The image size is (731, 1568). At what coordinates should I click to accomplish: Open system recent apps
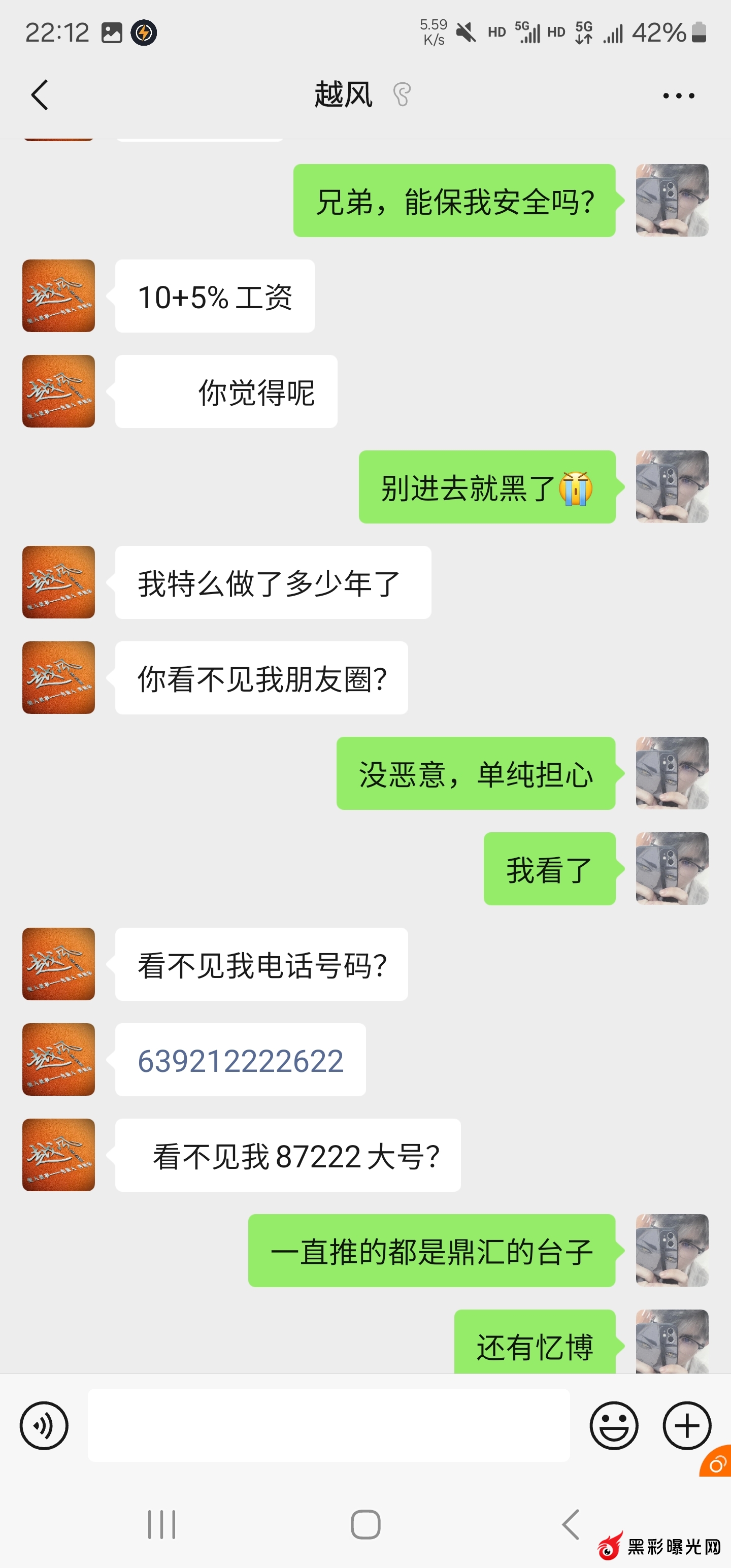pyautogui.click(x=161, y=1525)
